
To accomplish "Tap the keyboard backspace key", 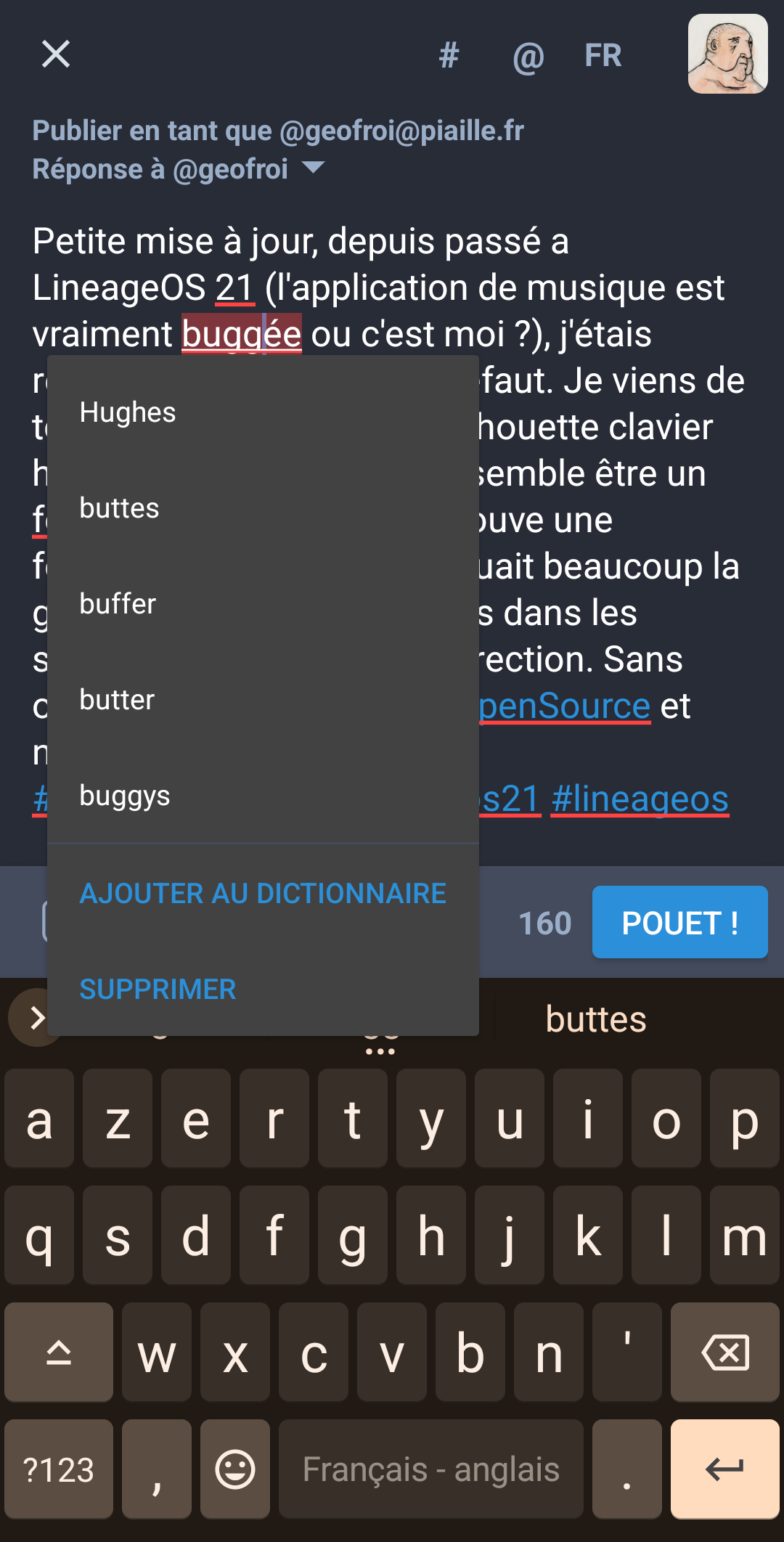I will click(x=725, y=1352).
